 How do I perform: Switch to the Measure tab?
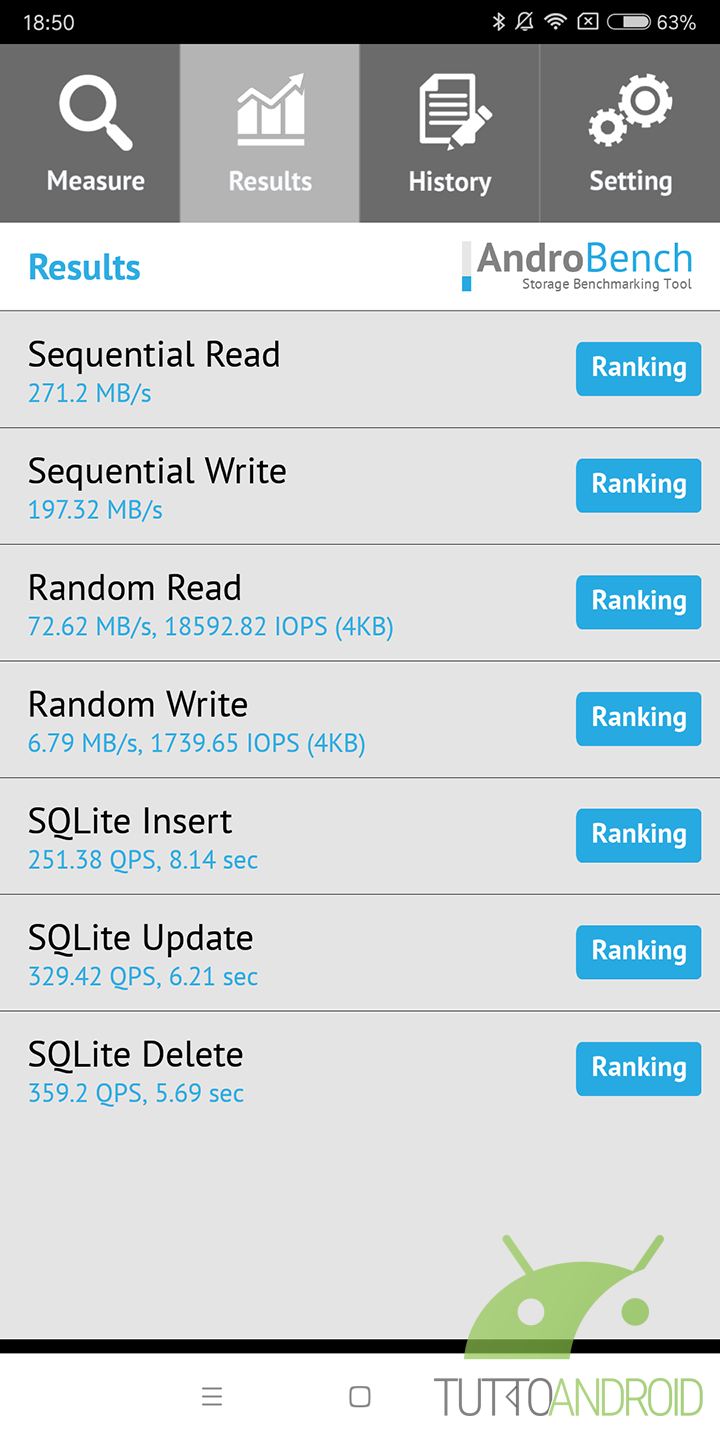coord(90,133)
